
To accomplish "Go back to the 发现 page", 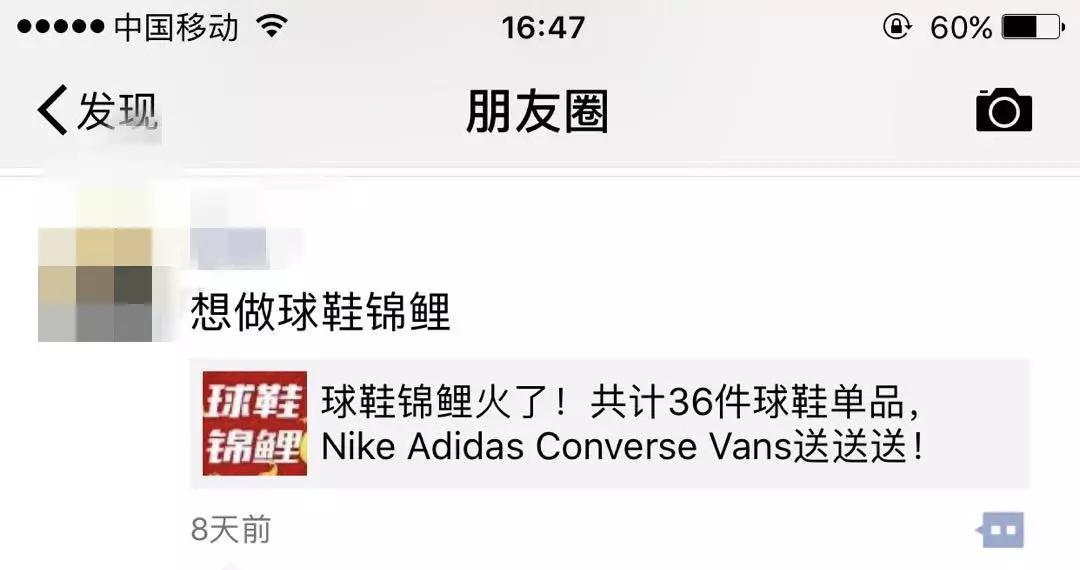I will [x=97, y=111].
